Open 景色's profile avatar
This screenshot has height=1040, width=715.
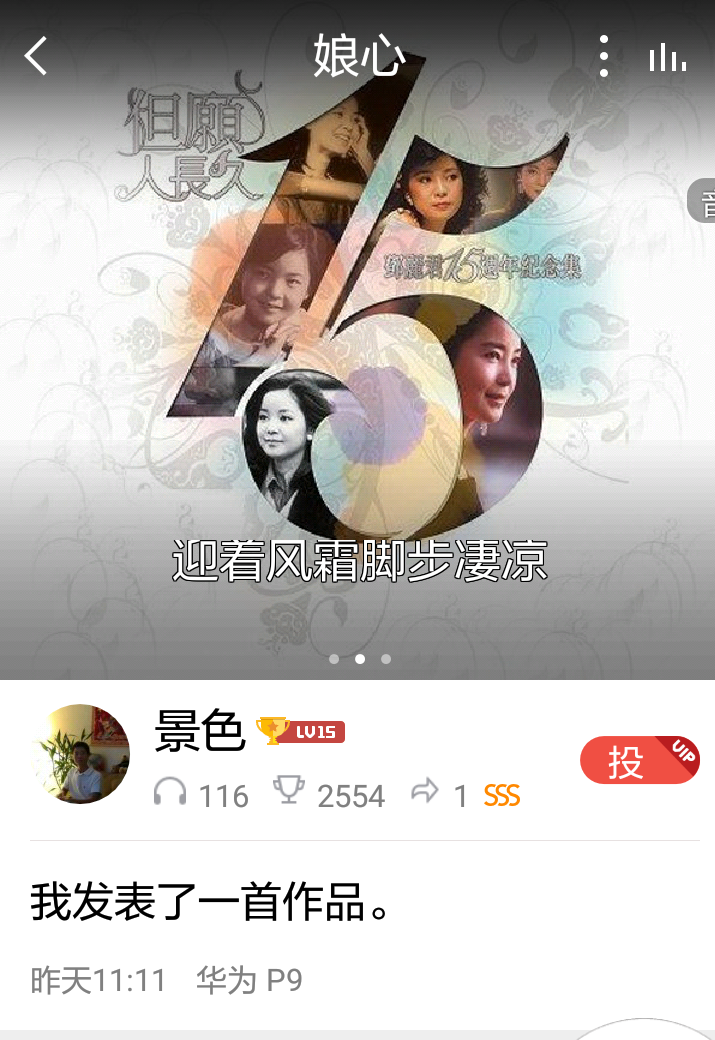[81, 754]
